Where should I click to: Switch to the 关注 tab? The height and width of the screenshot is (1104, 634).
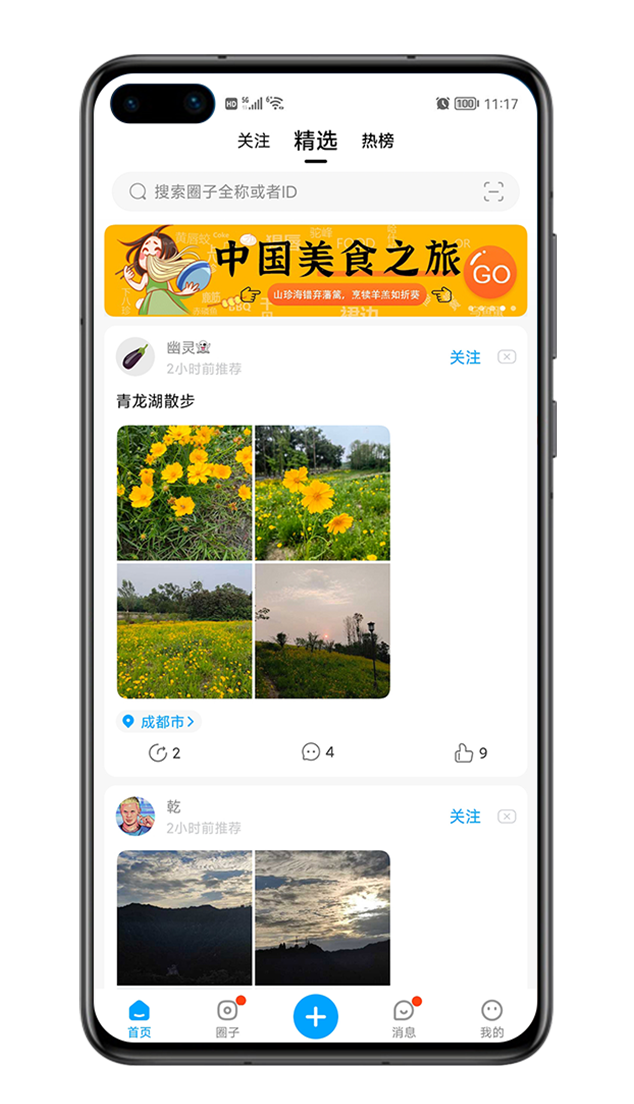click(x=253, y=141)
